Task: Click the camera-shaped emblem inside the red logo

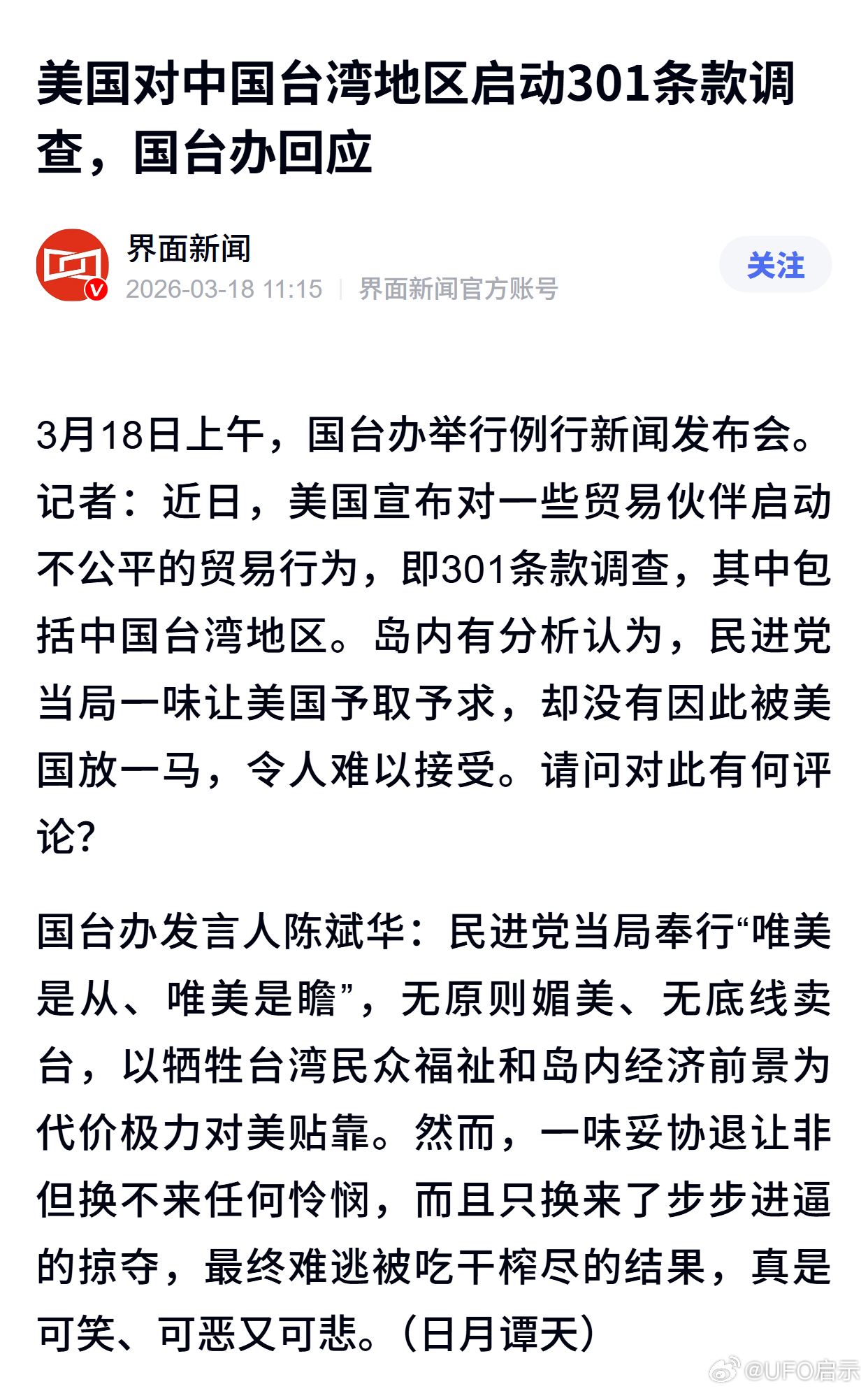Action: click(75, 264)
